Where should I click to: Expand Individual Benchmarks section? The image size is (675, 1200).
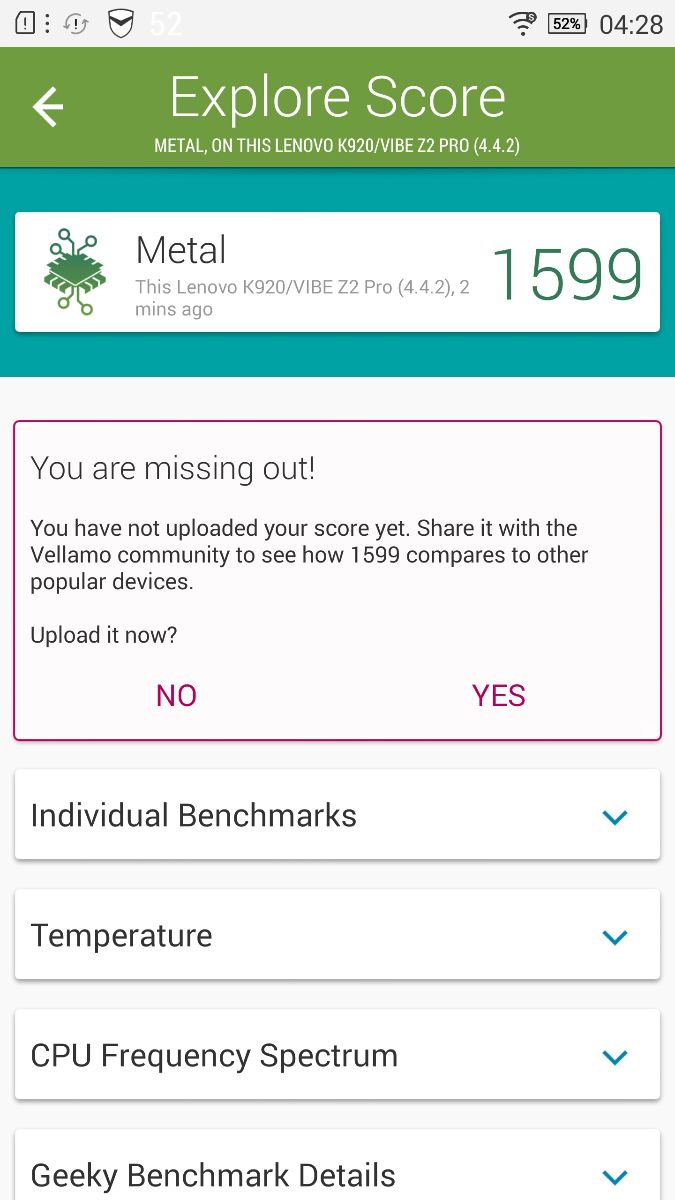coord(337,816)
